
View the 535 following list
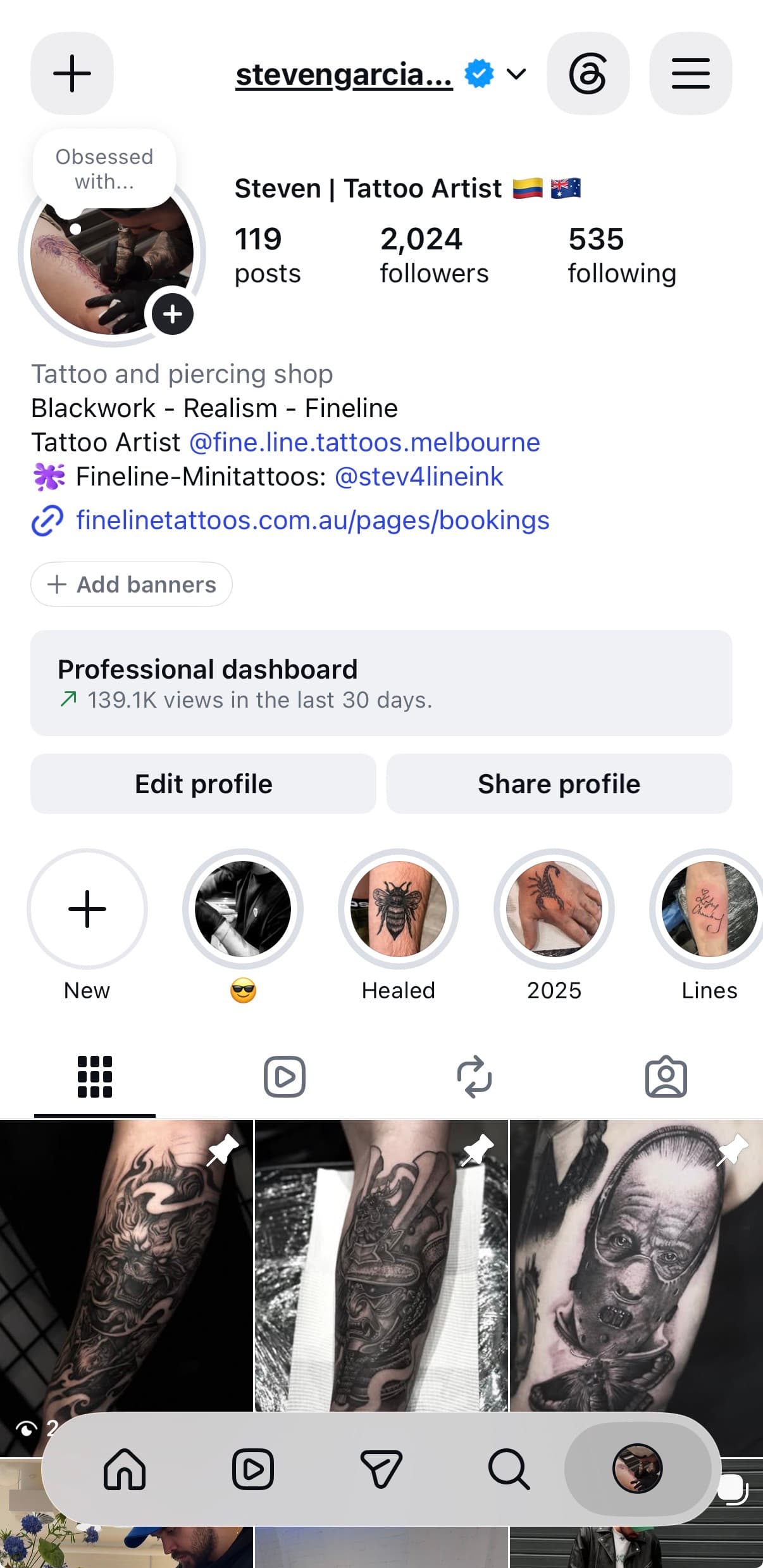pos(622,256)
